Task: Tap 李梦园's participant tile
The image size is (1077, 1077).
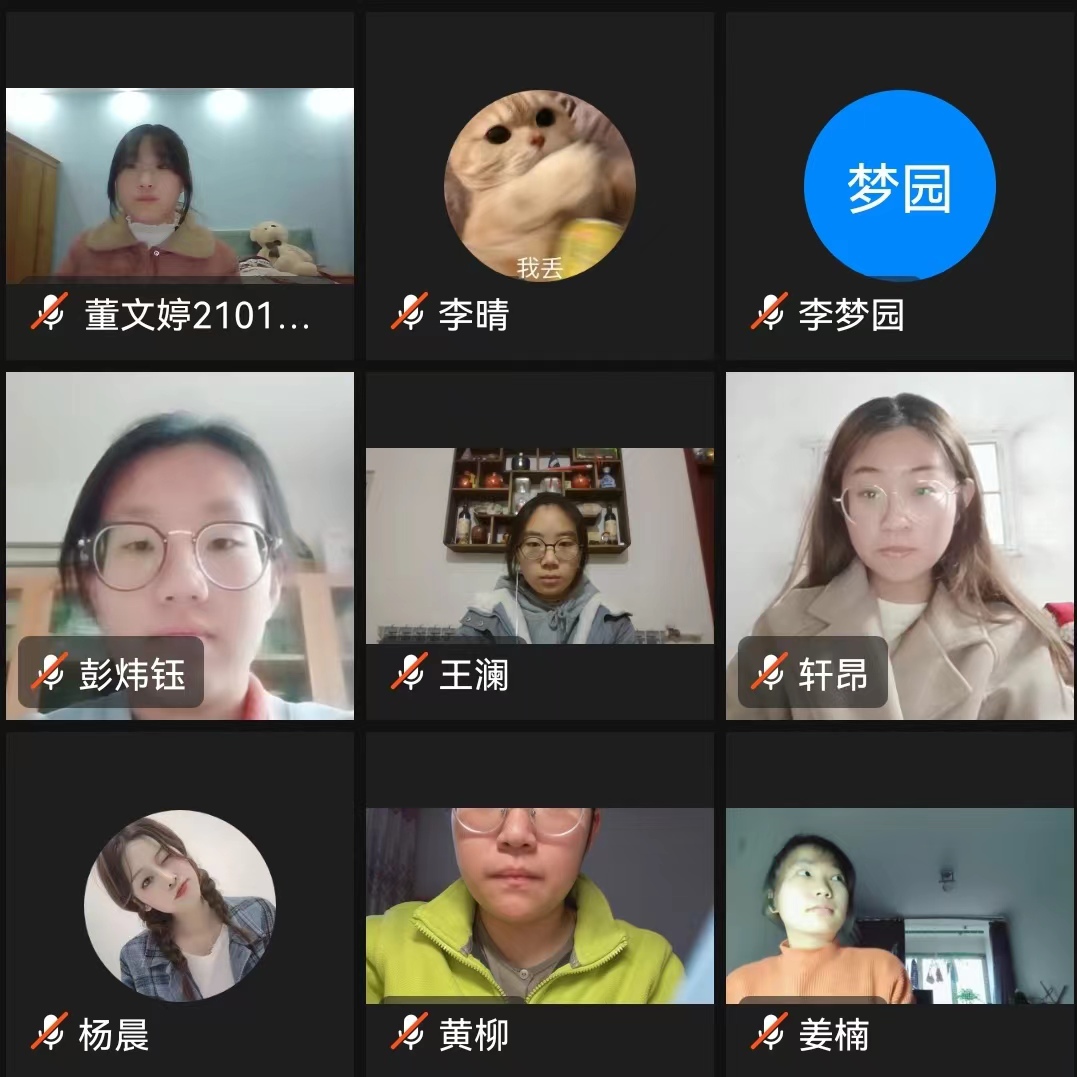Action: [900, 186]
